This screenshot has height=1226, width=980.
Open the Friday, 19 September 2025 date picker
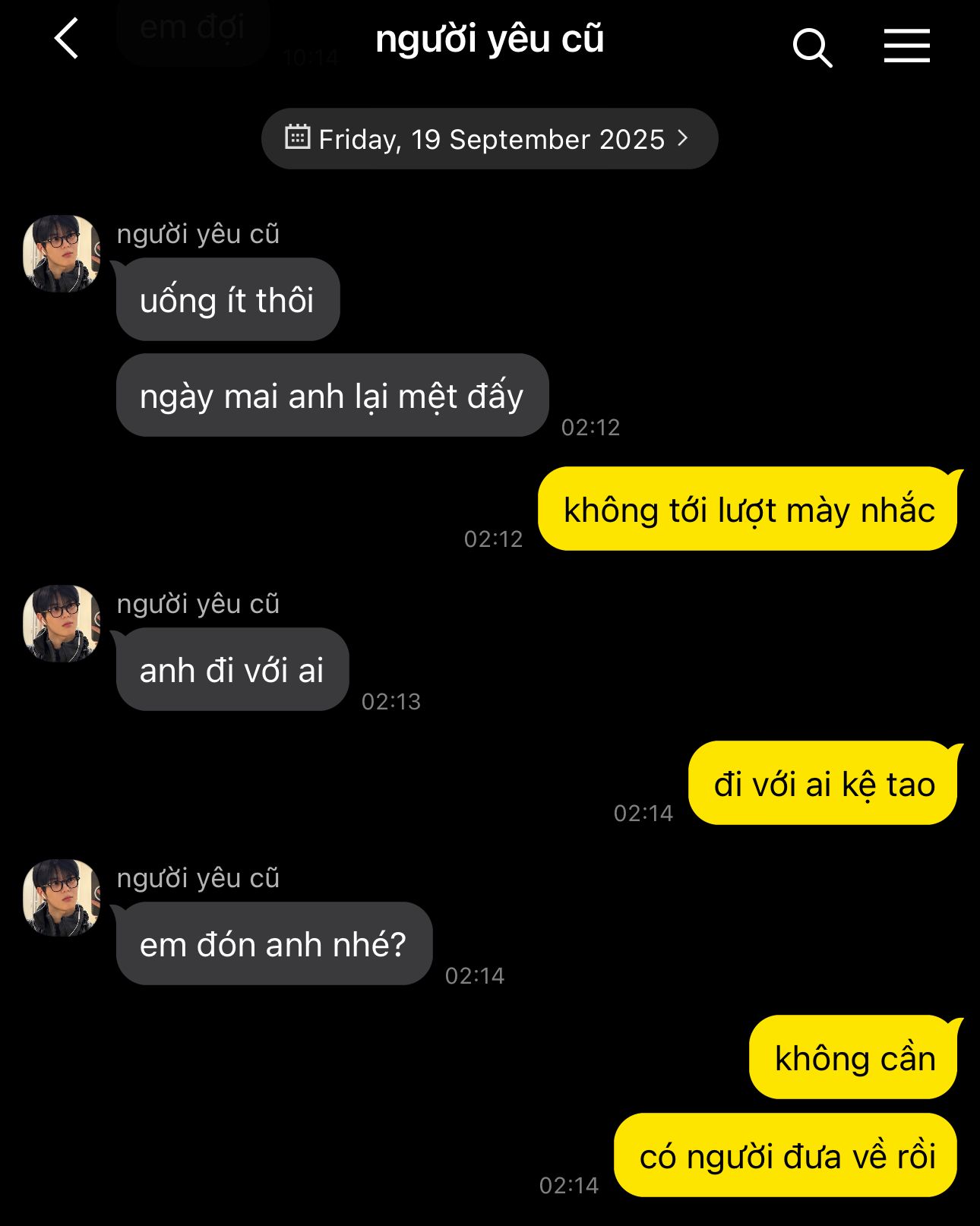tap(489, 139)
